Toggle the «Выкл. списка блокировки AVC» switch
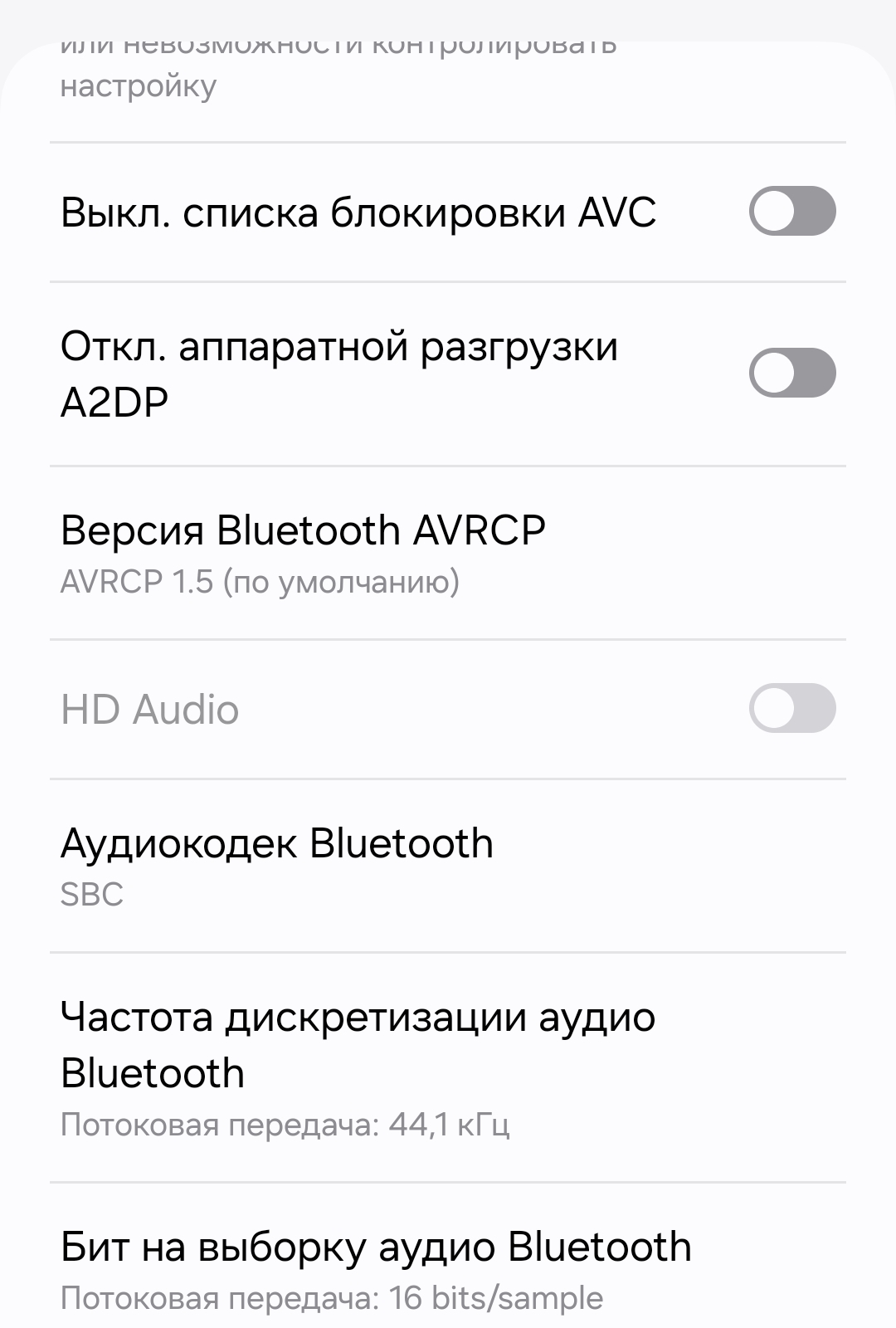The width and height of the screenshot is (896, 1328). tap(791, 211)
